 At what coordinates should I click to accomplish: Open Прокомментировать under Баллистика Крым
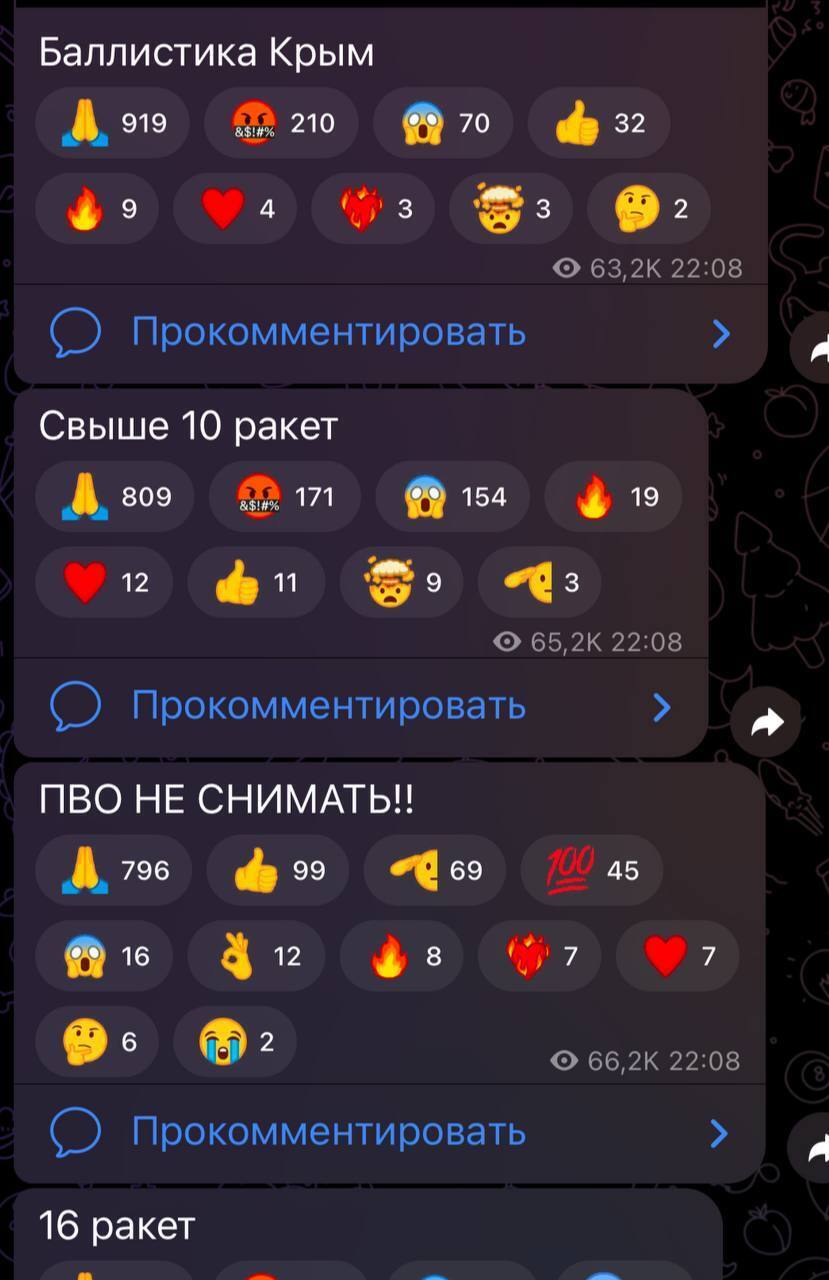[x=325, y=333]
